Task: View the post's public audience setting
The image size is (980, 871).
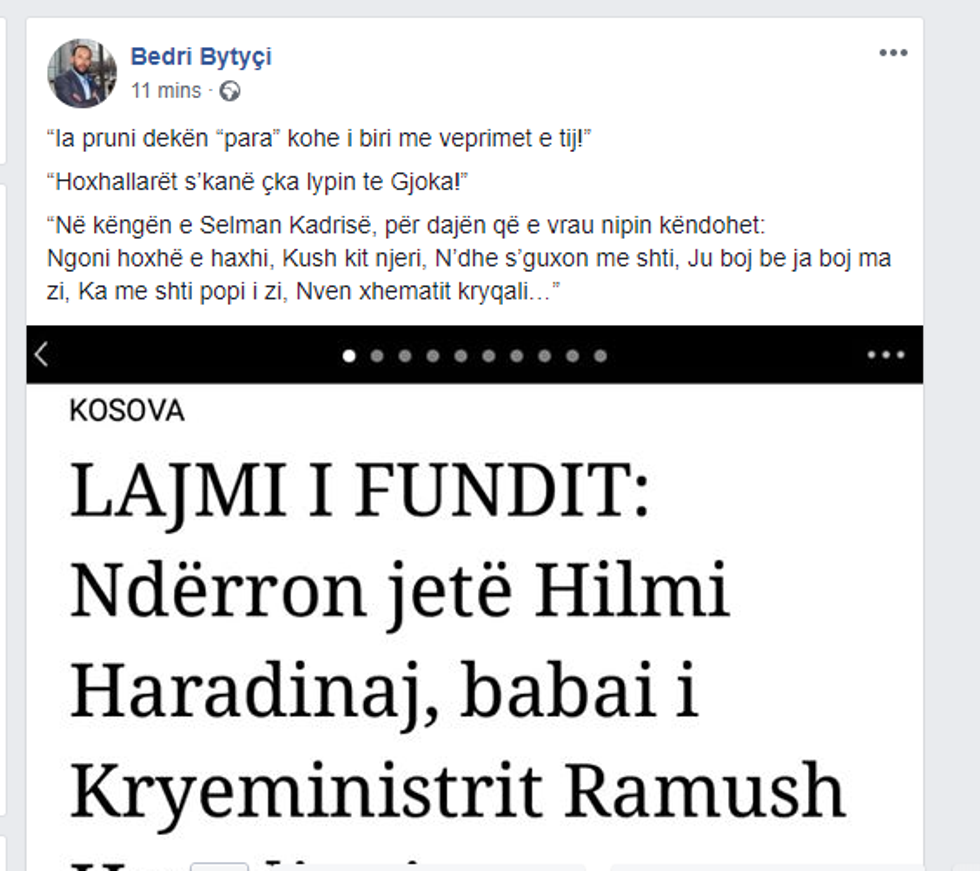Action: pos(230,92)
